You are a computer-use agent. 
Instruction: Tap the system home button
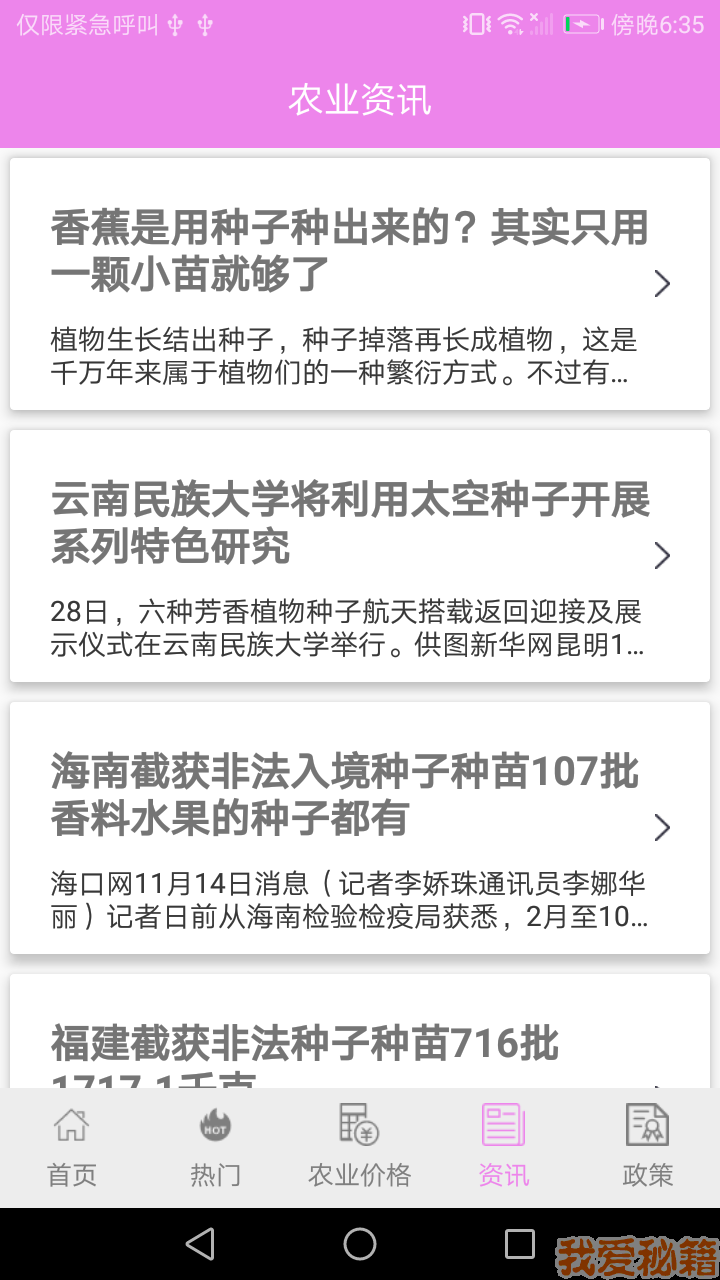(x=360, y=1244)
